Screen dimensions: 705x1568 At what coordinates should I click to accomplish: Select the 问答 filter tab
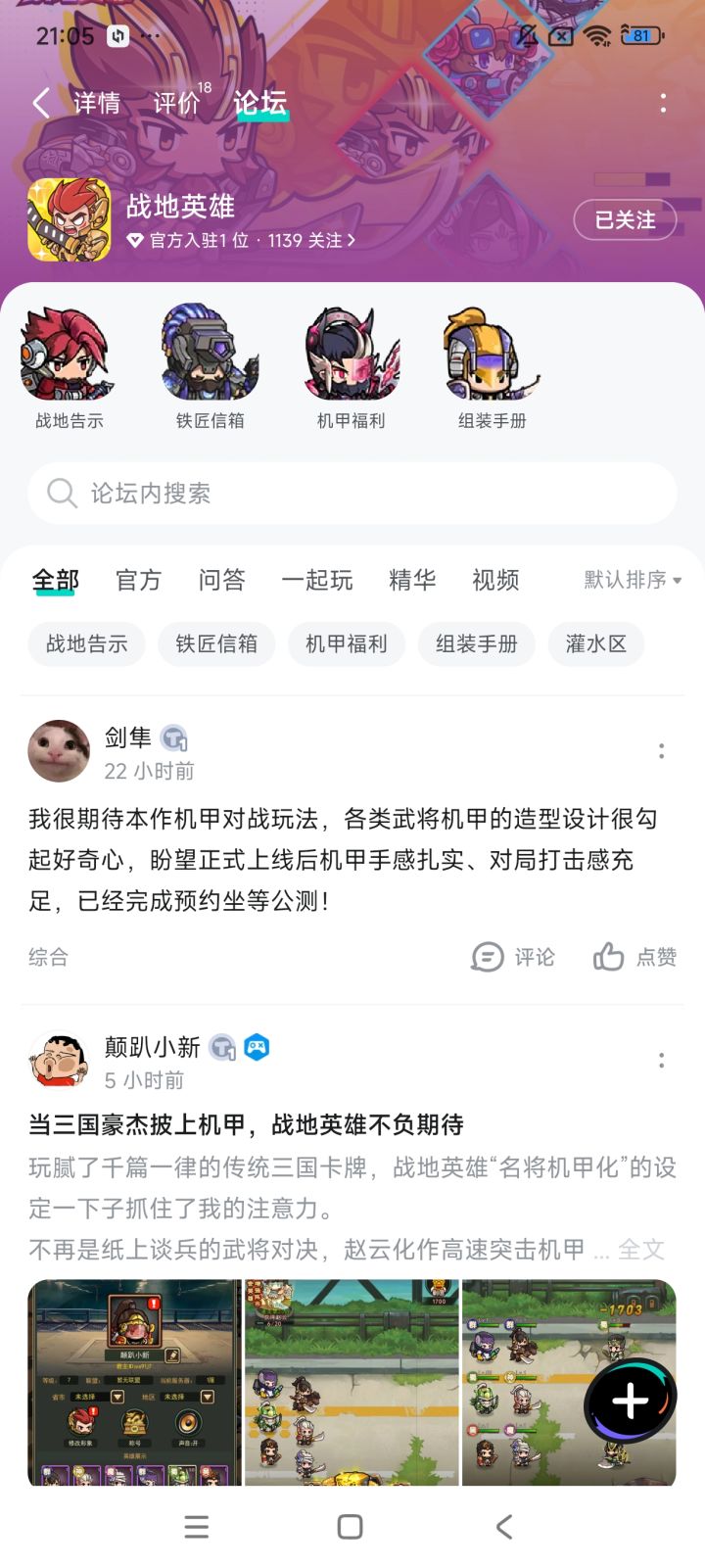tap(221, 580)
